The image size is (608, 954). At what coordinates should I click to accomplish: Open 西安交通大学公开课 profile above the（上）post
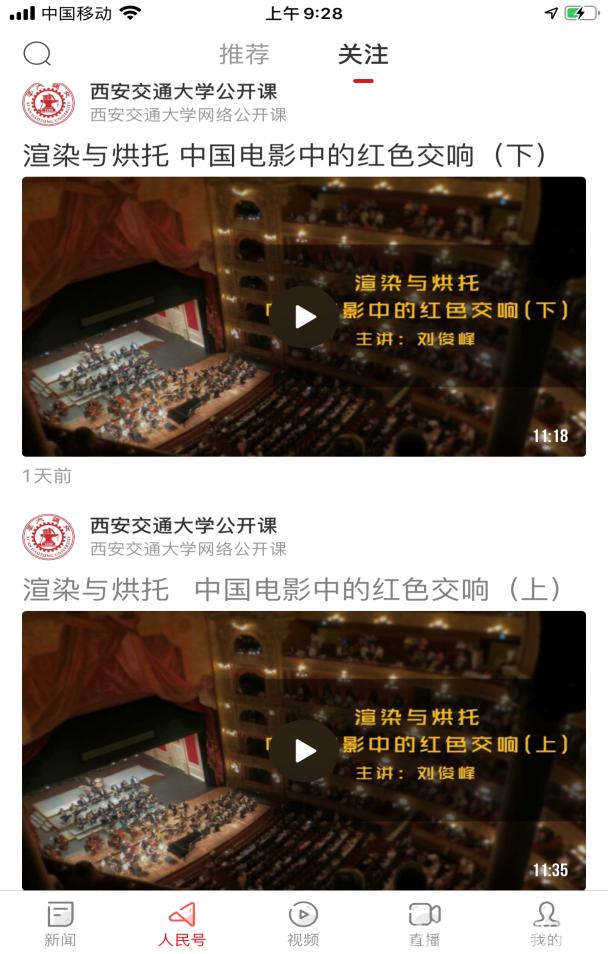click(x=183, y=526)
